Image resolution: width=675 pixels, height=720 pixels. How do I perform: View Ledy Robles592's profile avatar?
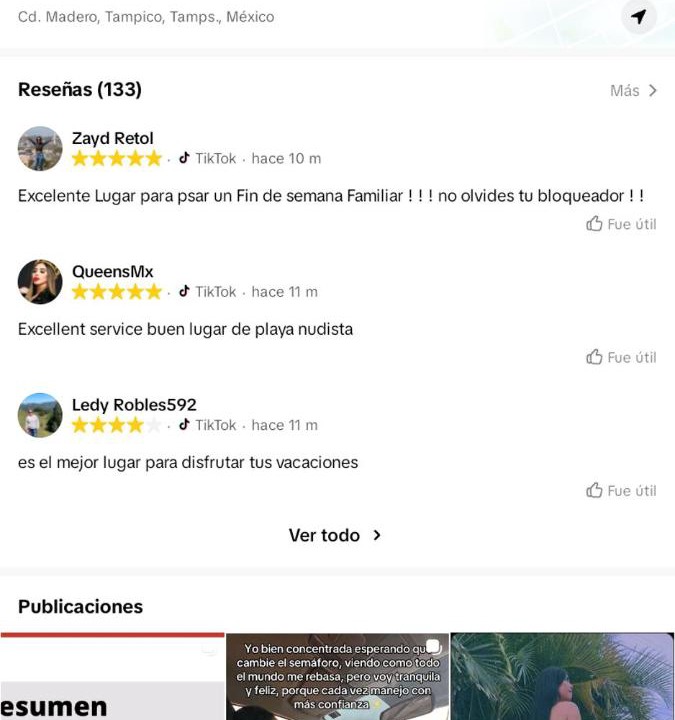pos(40,415)
